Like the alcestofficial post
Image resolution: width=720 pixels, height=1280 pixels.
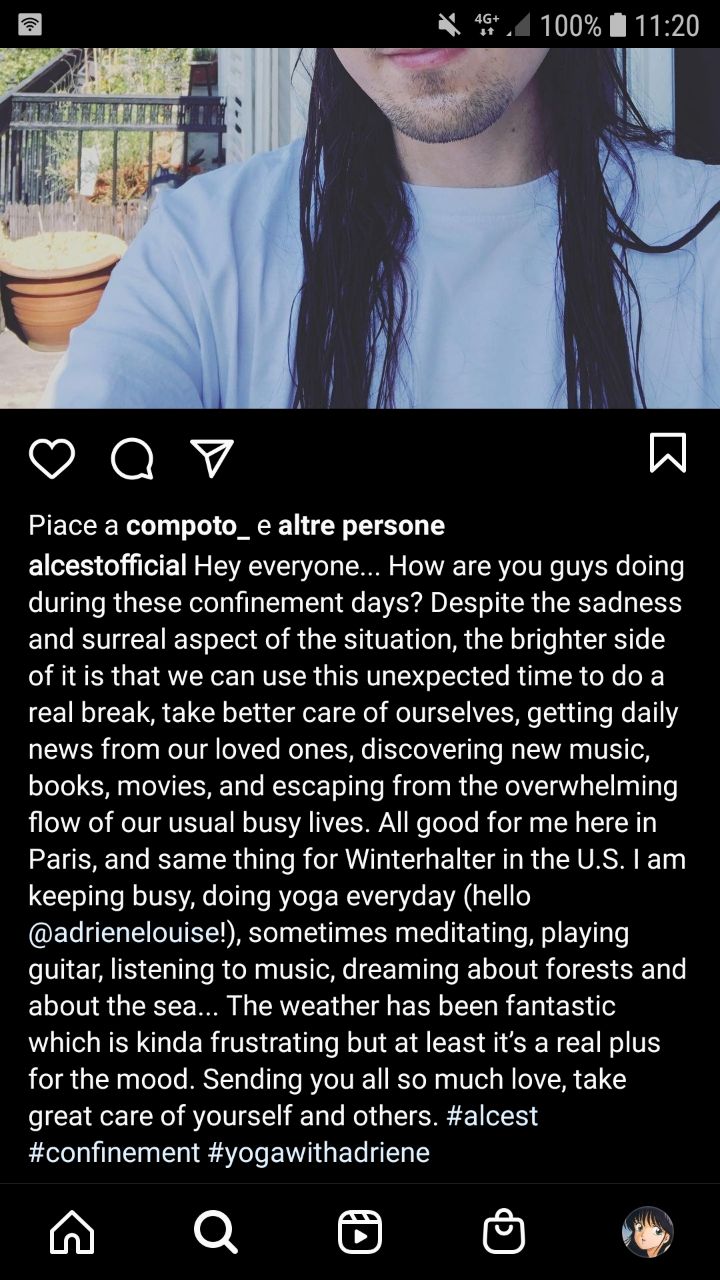coord(52,457)
